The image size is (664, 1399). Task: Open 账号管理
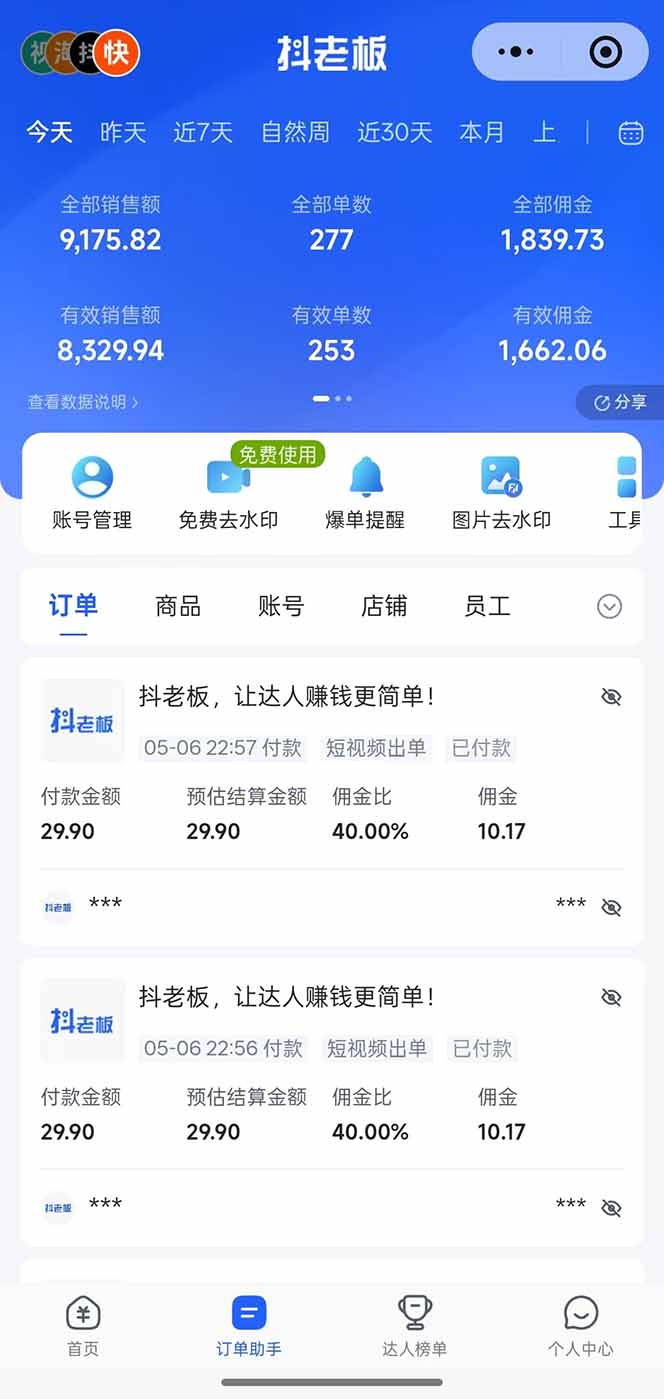[92, 493]
